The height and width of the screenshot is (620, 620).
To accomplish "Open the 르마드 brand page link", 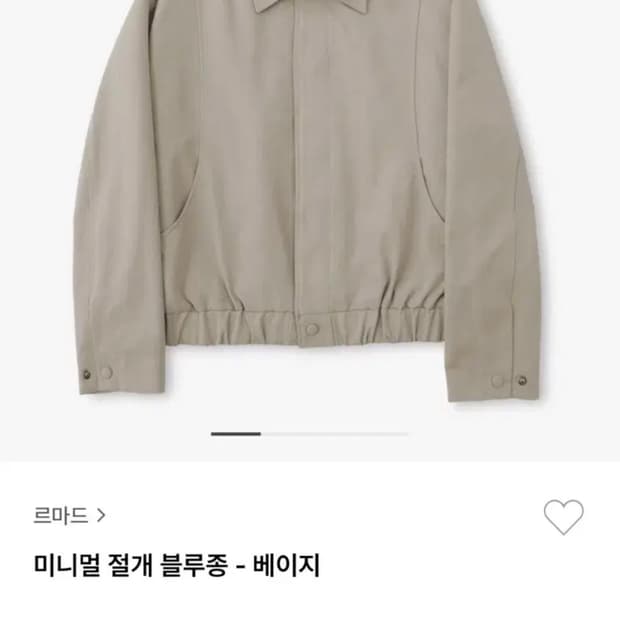I will [x=68, y=516].
